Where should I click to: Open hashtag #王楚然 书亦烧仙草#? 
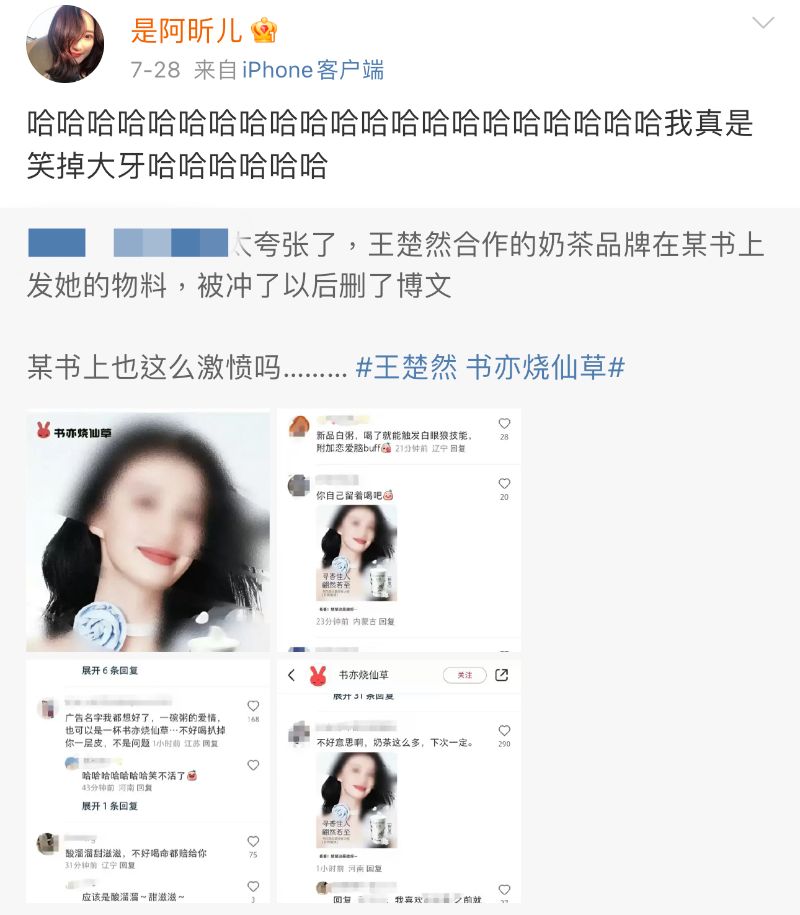pos(490,368)
